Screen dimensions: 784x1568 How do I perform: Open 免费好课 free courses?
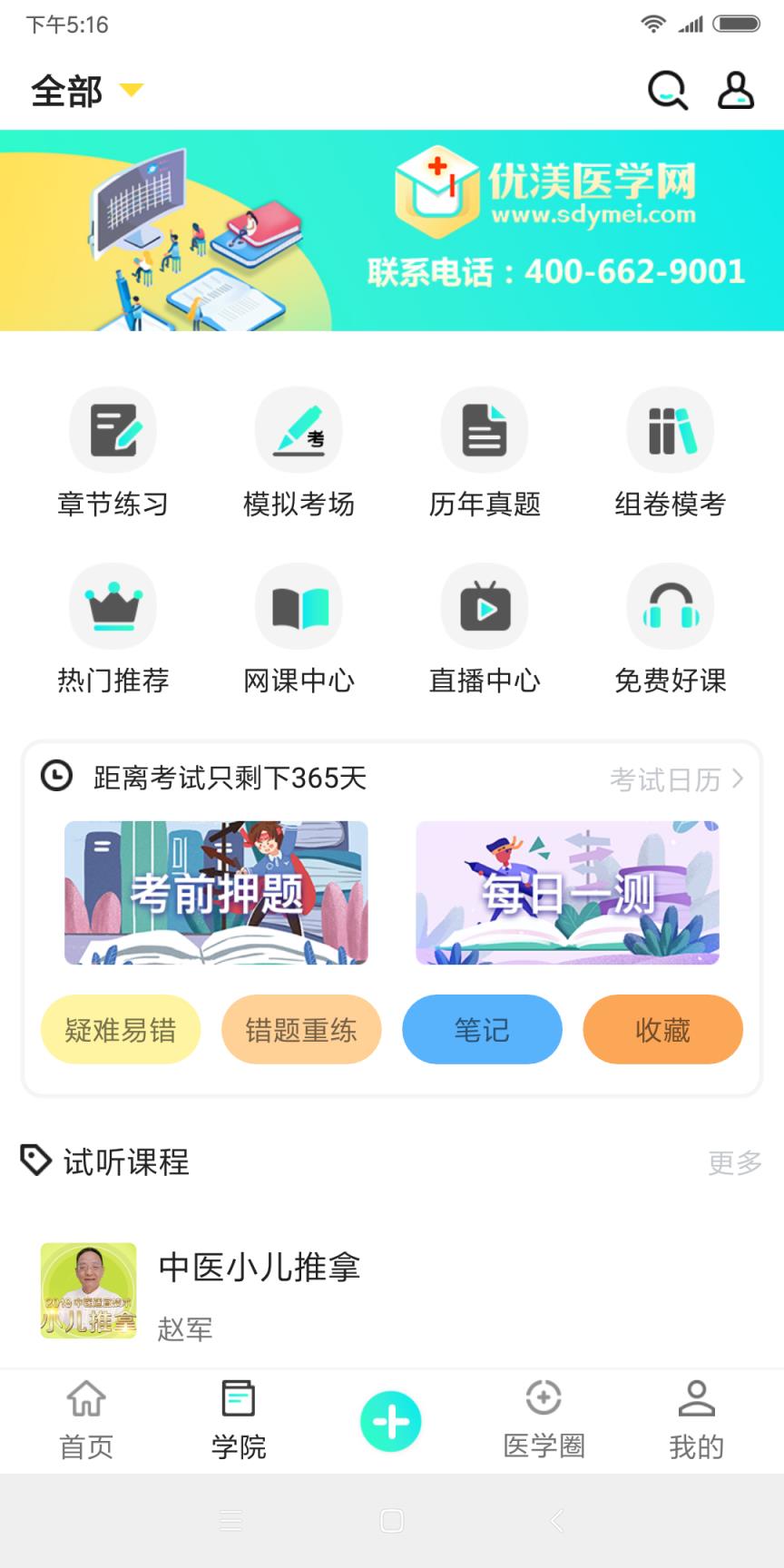671,605
